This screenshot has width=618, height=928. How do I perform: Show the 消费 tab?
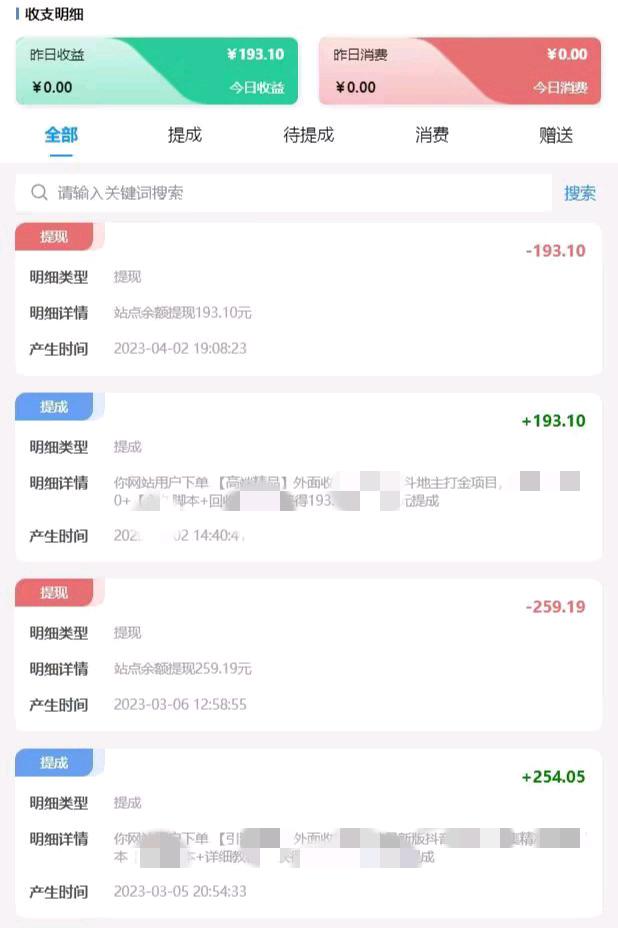coord(432,135)
